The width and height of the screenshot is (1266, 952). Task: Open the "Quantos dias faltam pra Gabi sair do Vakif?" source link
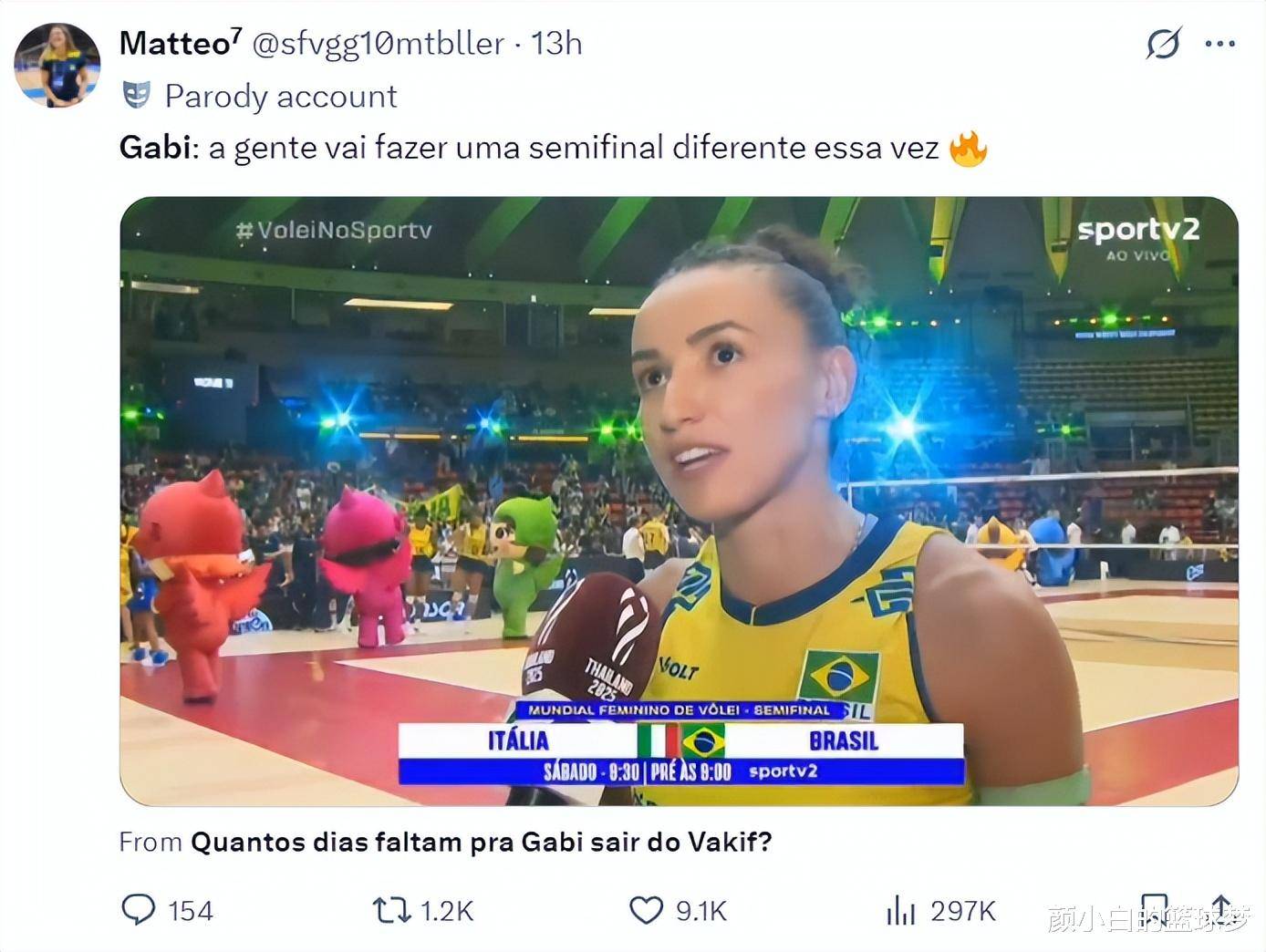[x=481, y=841]
